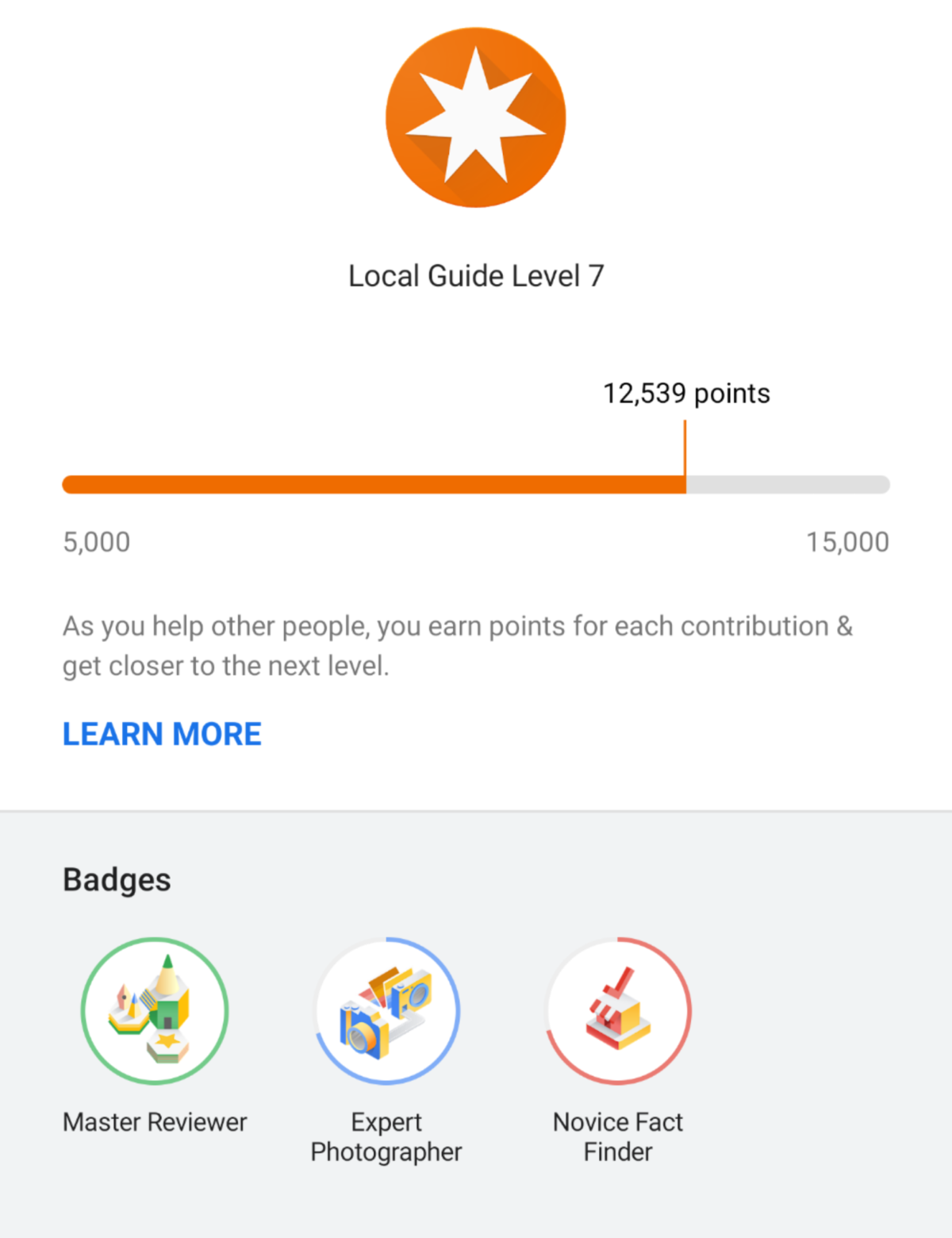The width and height of the screenshot is (952, 1238).
Task: Select the 15,000 points label
Action: 847,541
